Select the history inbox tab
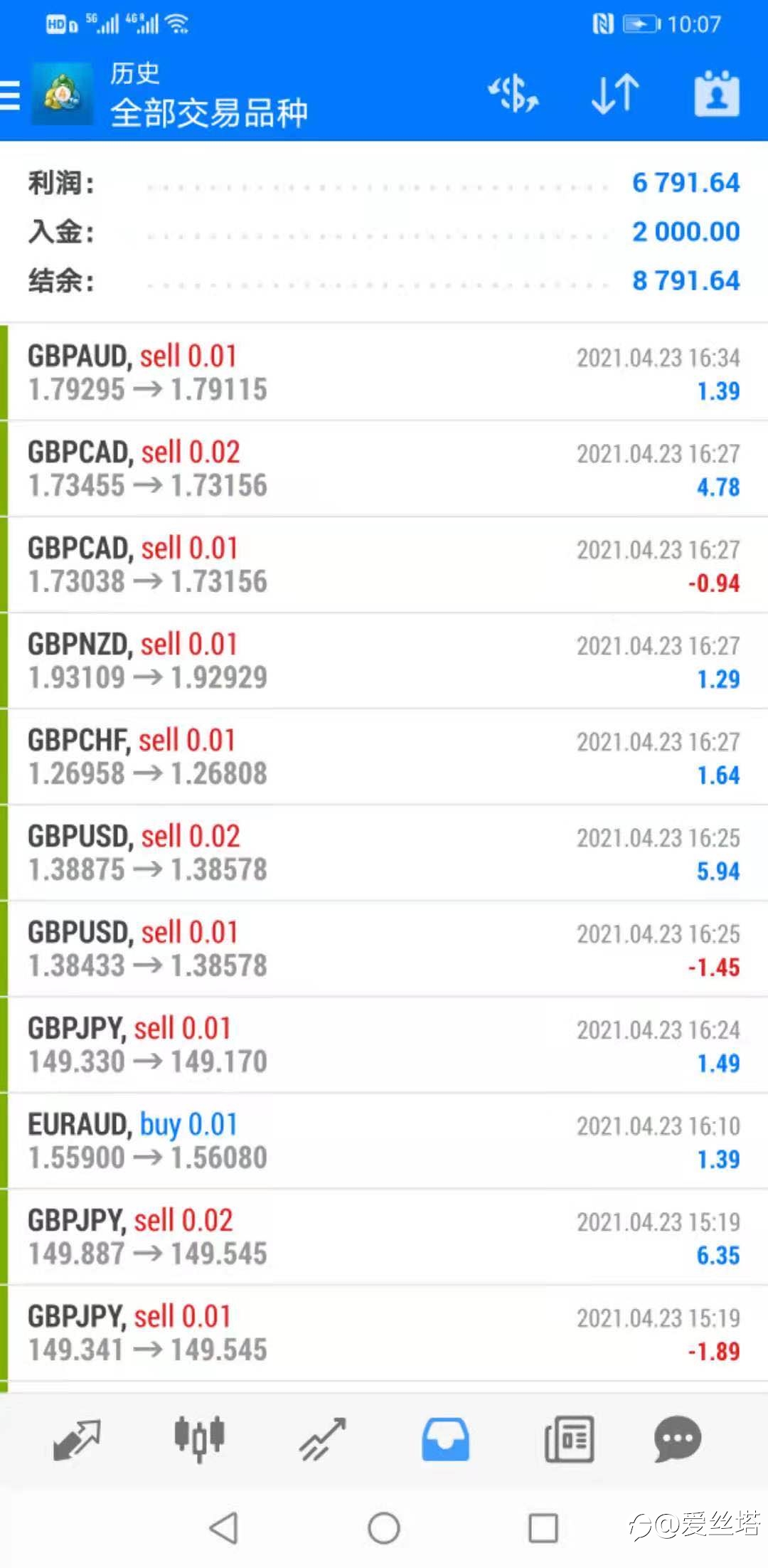Screen dimensions: 768x1568 coord(445,1439)
